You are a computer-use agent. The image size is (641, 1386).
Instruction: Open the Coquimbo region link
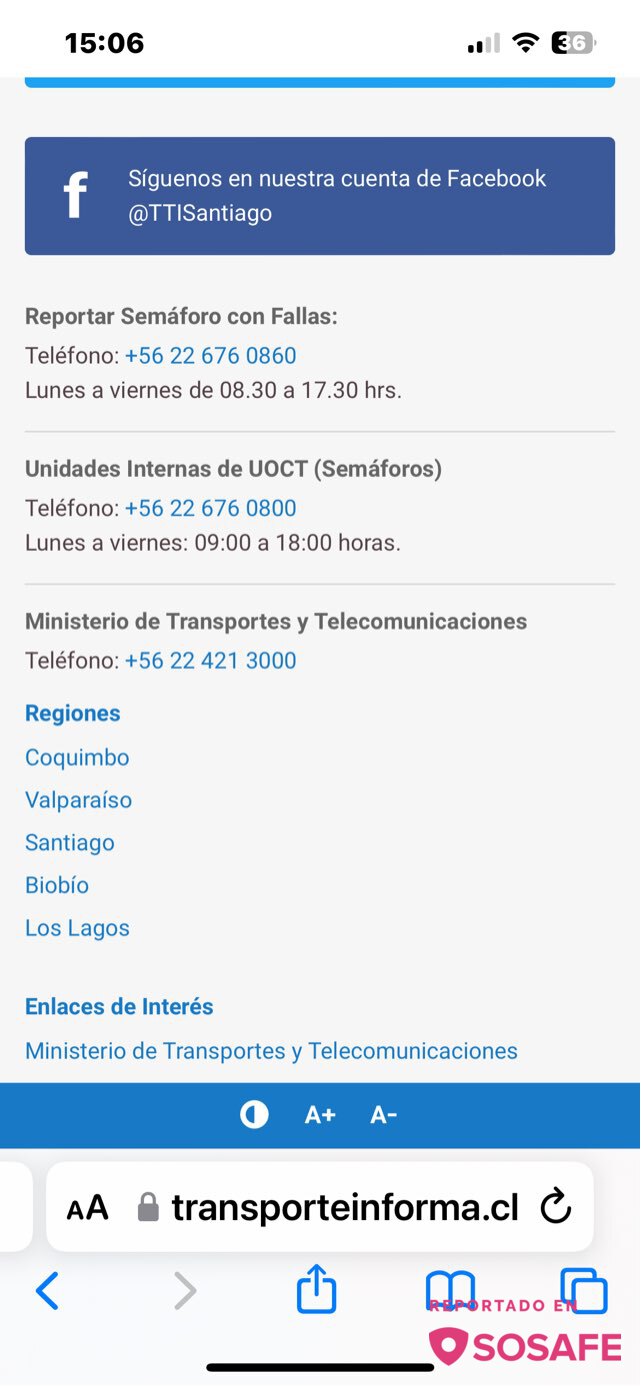77,758
